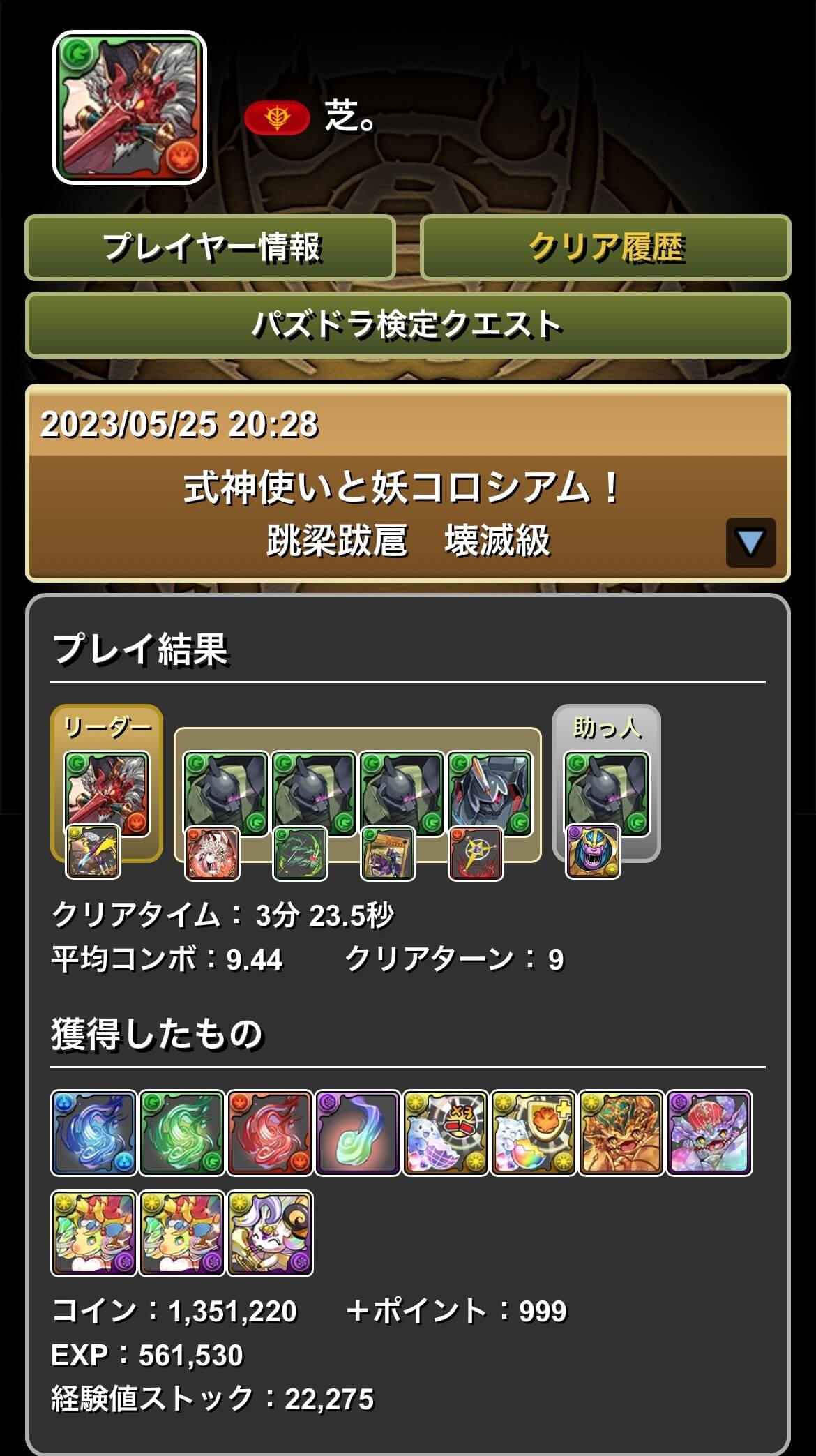Screen dimensions: 816x1456
Task: Switch to クリア履歴 tab
Action: tap(605, 248)
